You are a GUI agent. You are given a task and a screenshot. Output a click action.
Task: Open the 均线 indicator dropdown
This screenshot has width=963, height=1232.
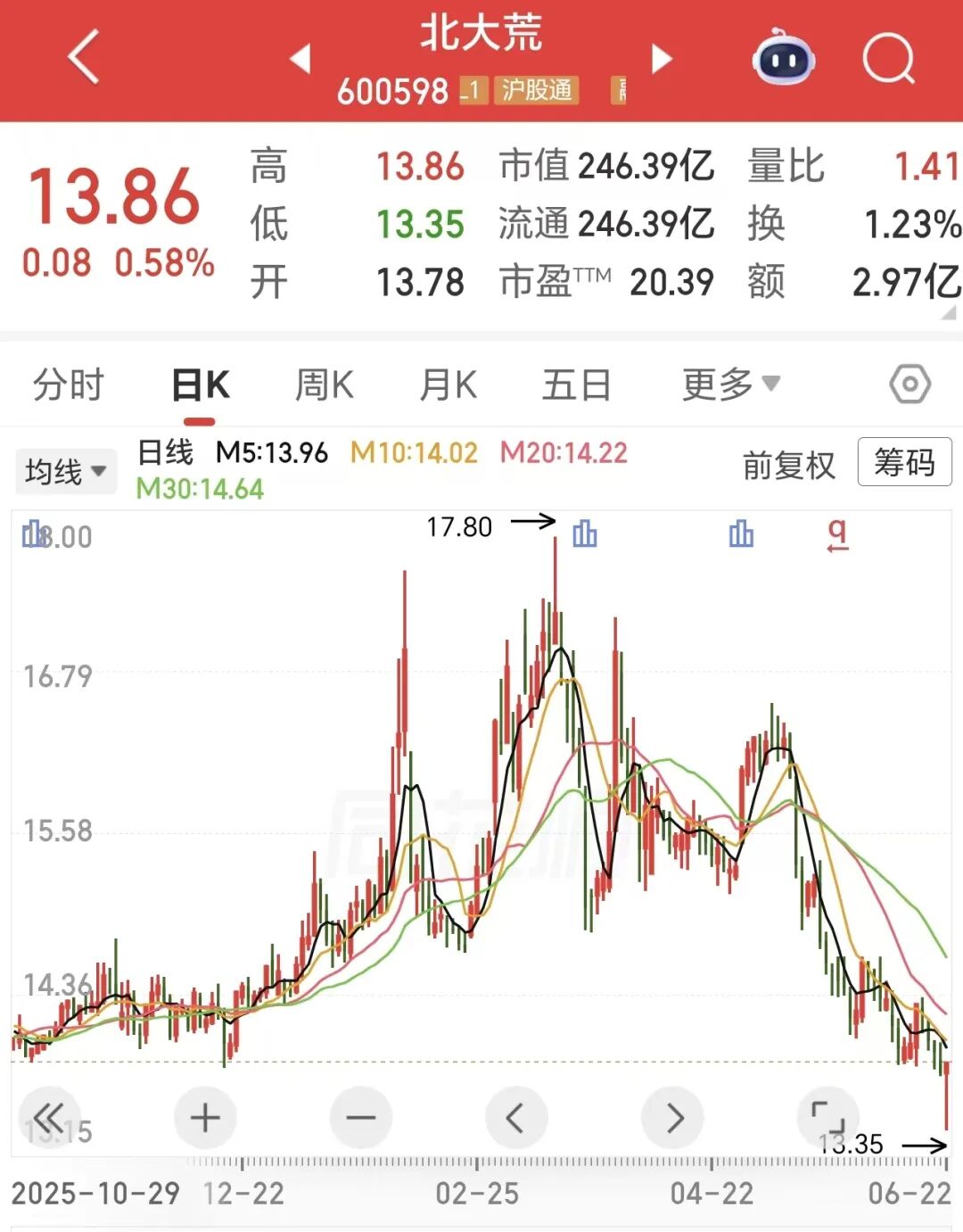(66, 471)
